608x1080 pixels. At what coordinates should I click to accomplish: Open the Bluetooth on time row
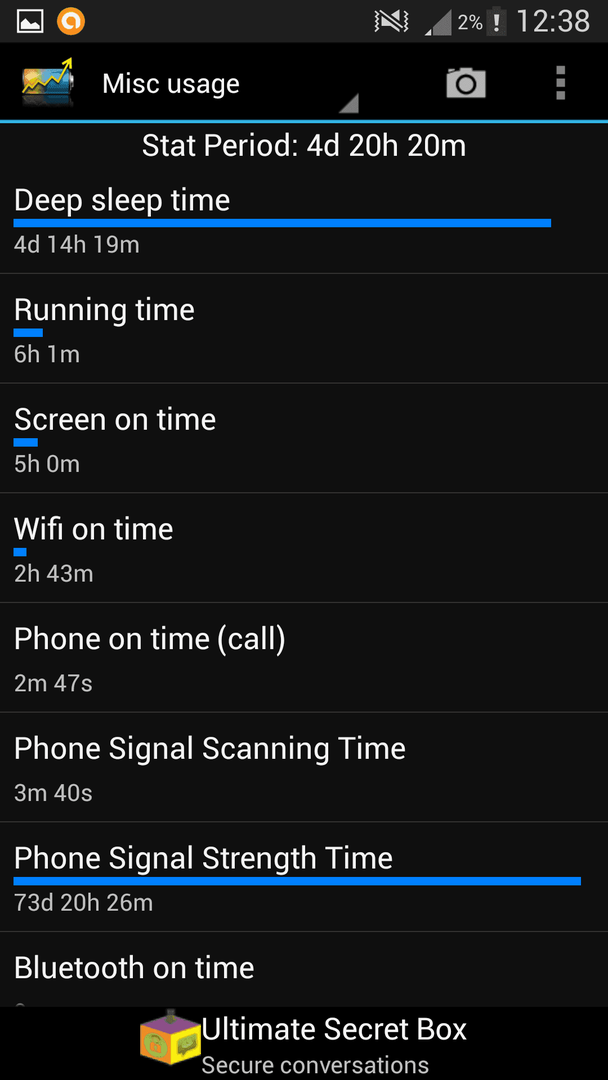pyautogui.click(x=304, y=969)
